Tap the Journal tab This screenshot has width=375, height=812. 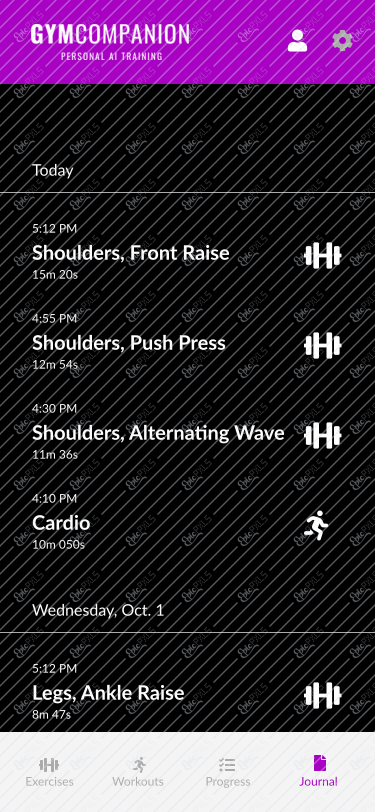point(319,772)
